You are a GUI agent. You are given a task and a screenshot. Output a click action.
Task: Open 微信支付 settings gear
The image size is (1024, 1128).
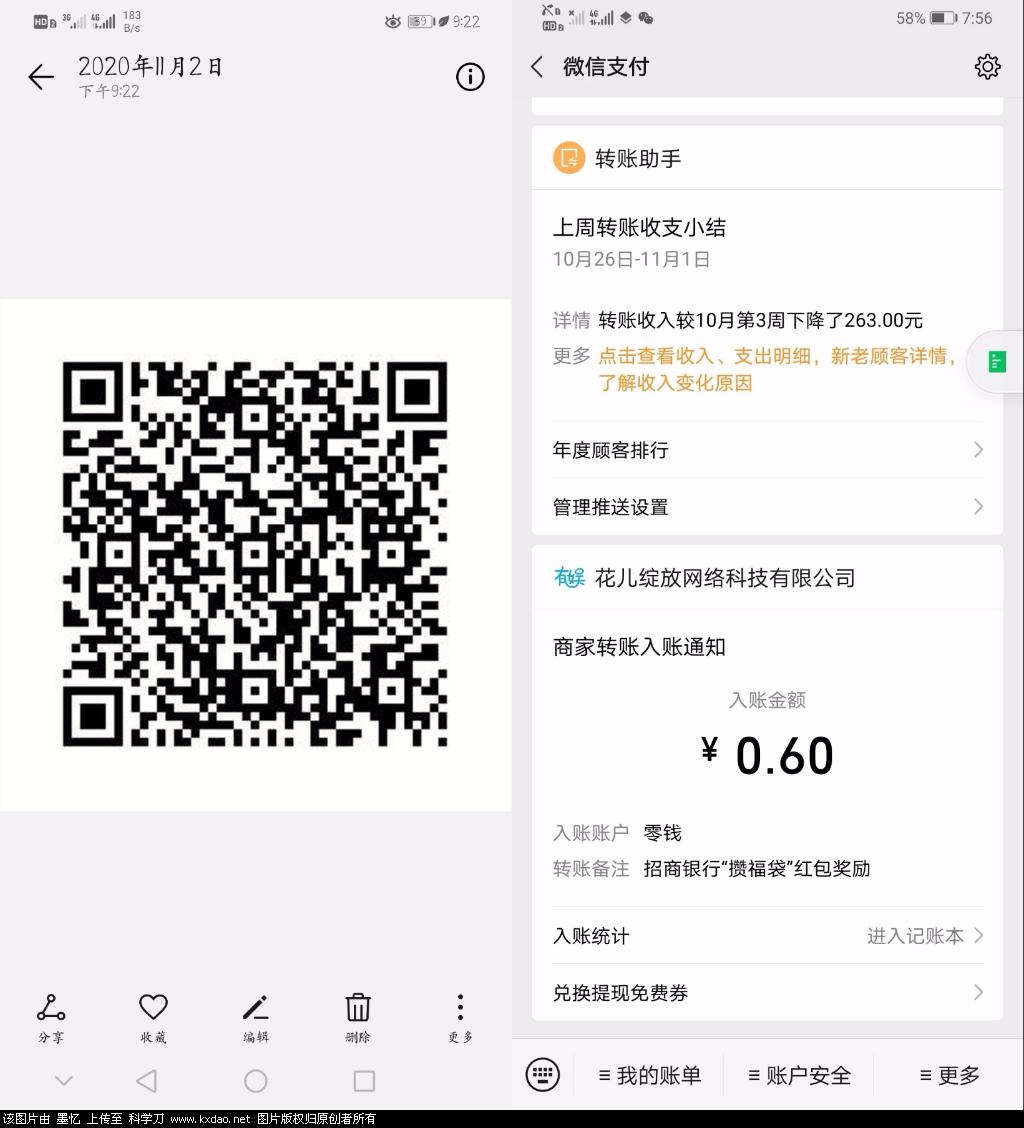coord(987,67)
